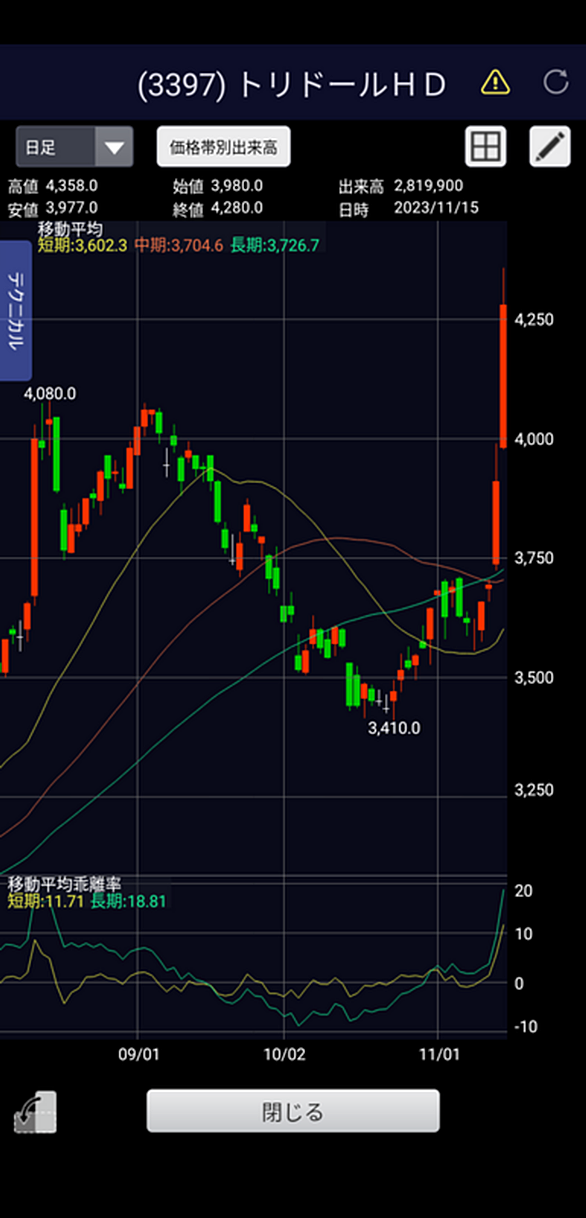The height and width of the screenshot is (1218, 586).
Task: Tap the rotate screen icon
Action: coord(35,1112)
